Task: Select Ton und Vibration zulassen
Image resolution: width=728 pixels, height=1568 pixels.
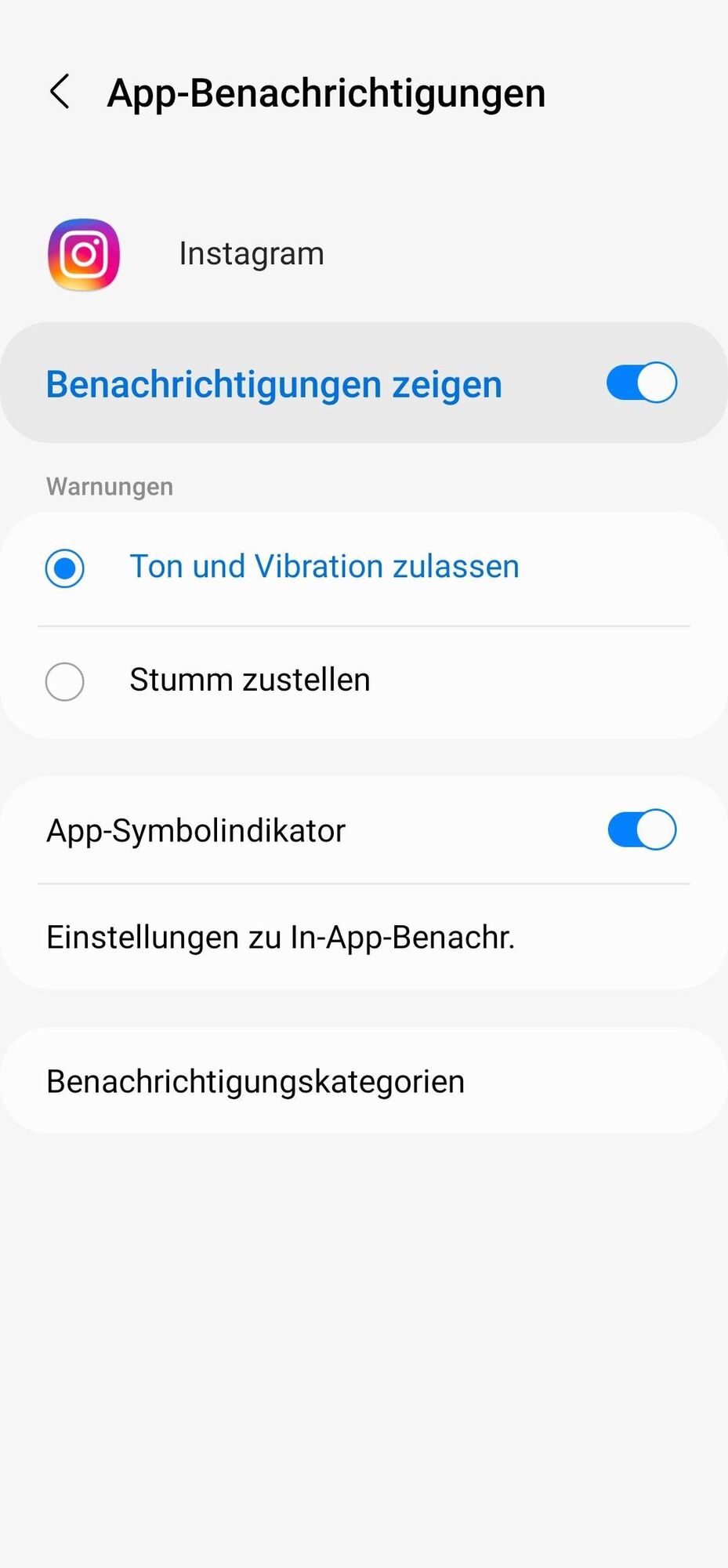Action: tap(65, 568)
